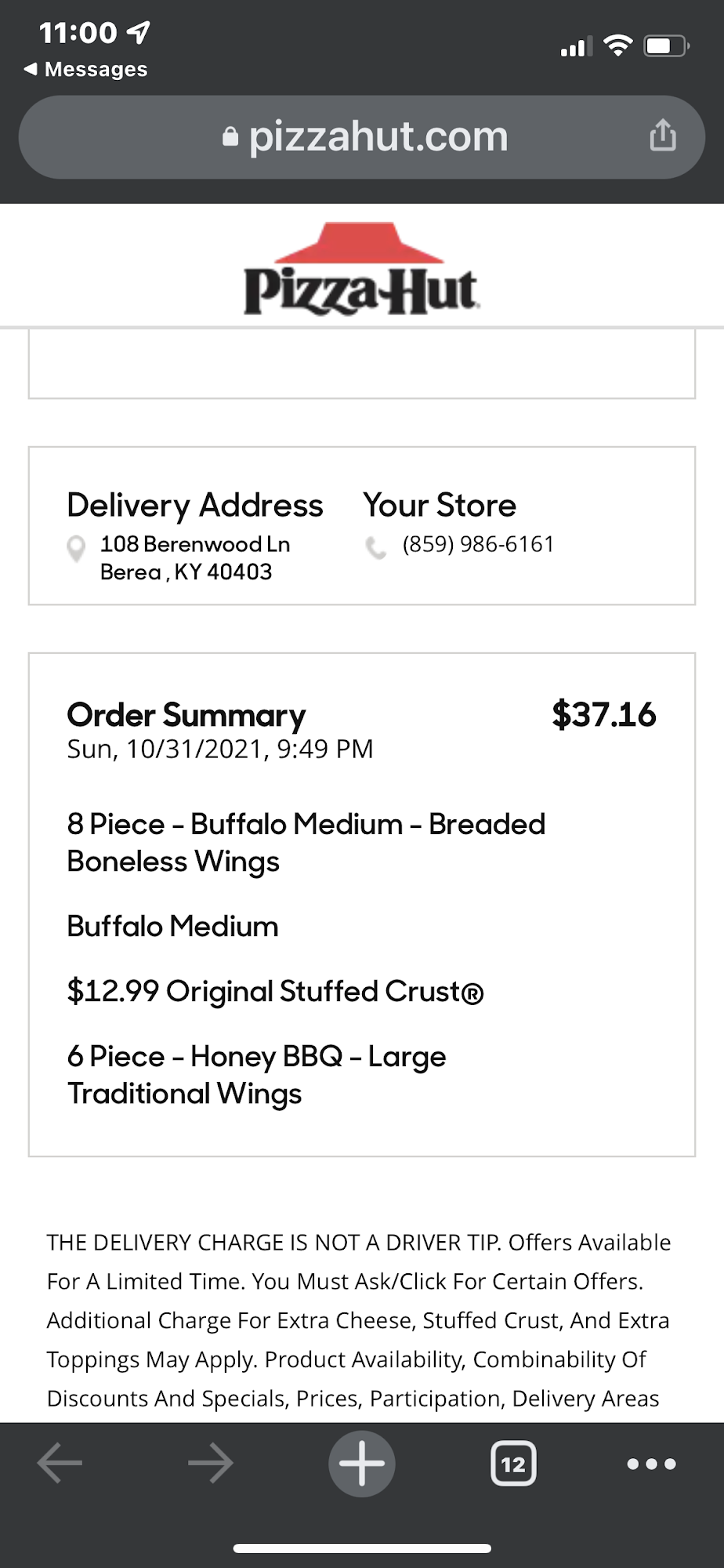Tap the battery indicator in the status bar

664,45
